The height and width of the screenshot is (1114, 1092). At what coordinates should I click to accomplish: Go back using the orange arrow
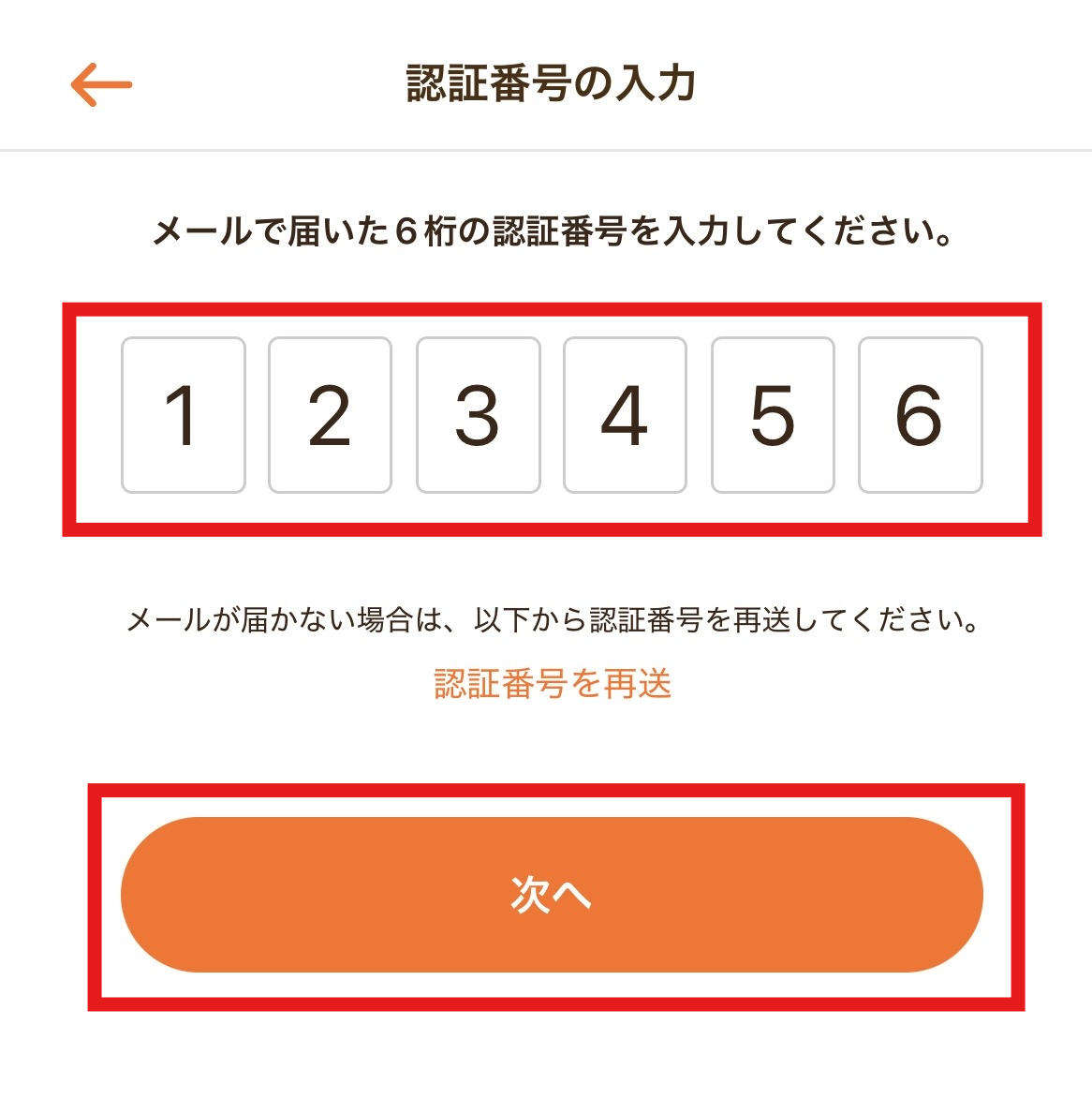coord(101,84)
